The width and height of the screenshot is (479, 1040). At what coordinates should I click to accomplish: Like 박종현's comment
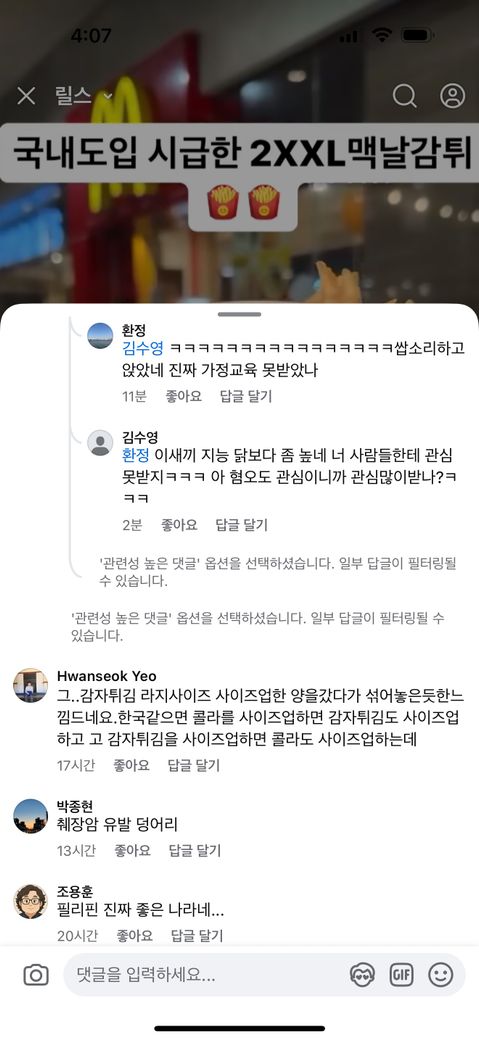click(x=133, y=850)
